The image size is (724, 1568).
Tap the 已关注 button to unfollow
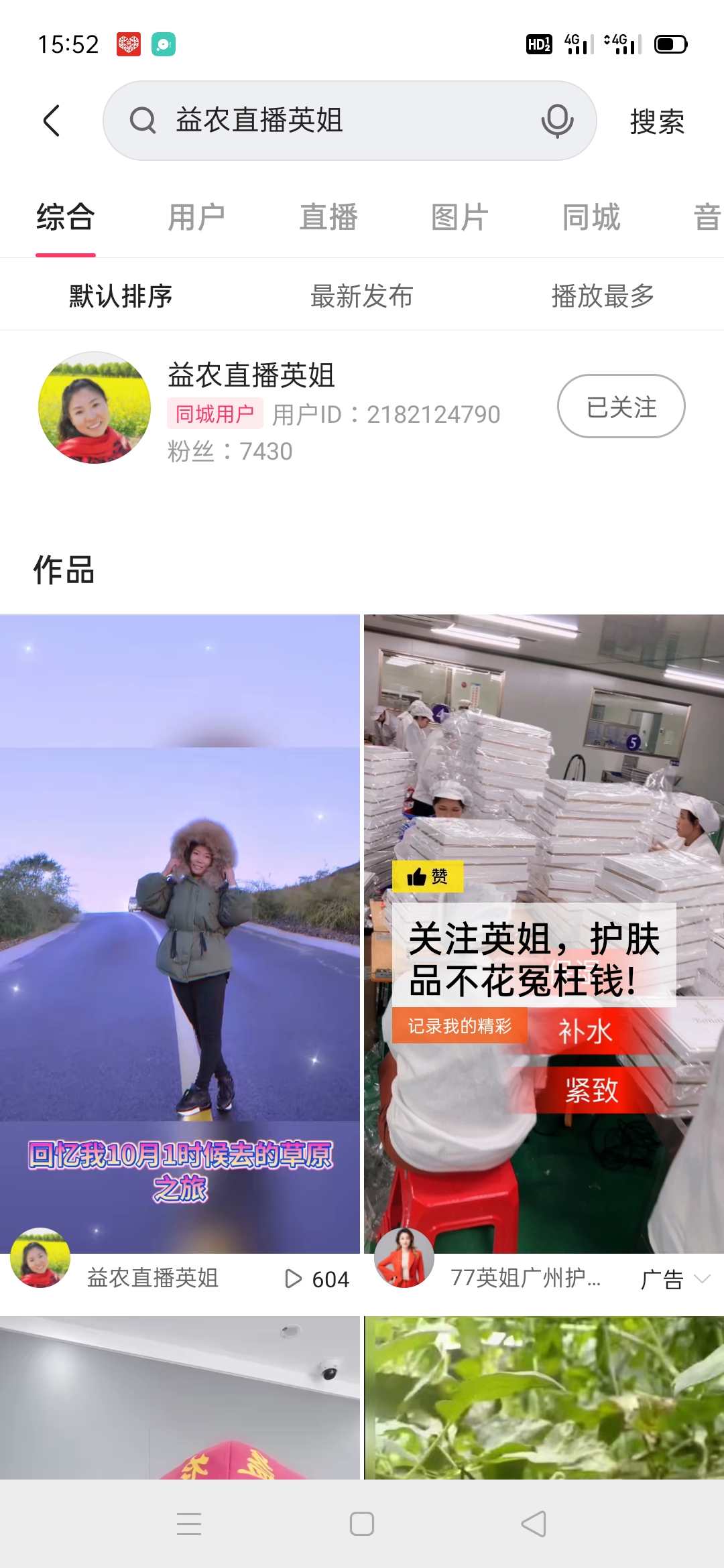pos(621,406)
